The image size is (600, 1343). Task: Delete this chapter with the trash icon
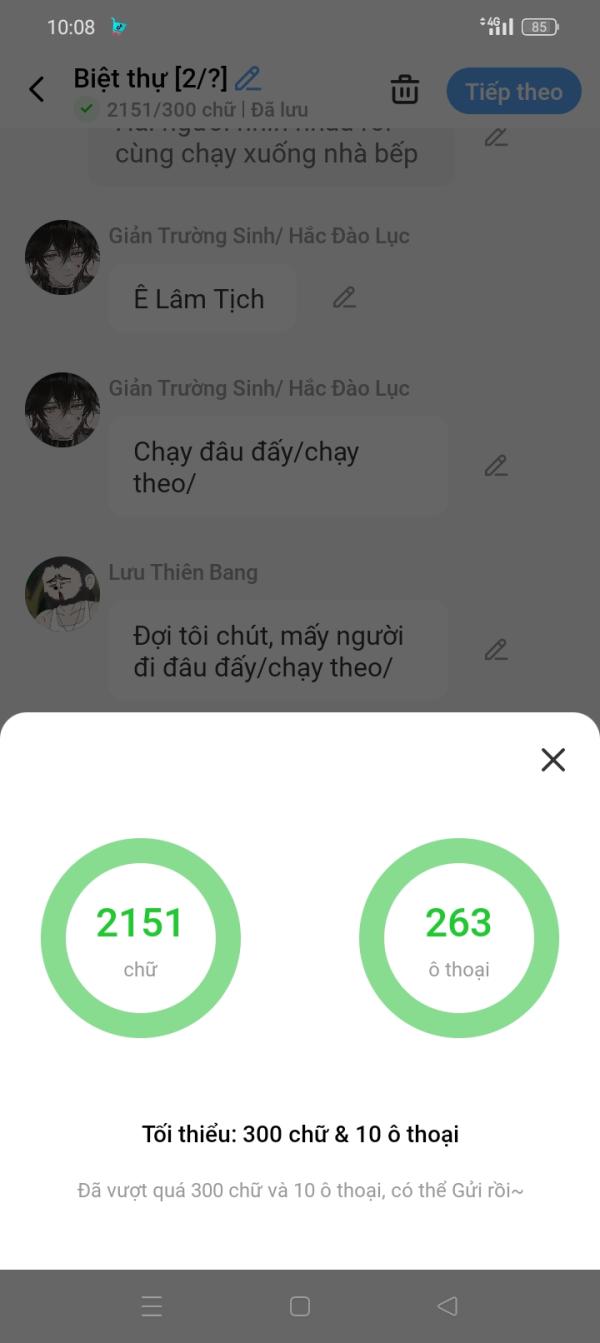point(405,90)
